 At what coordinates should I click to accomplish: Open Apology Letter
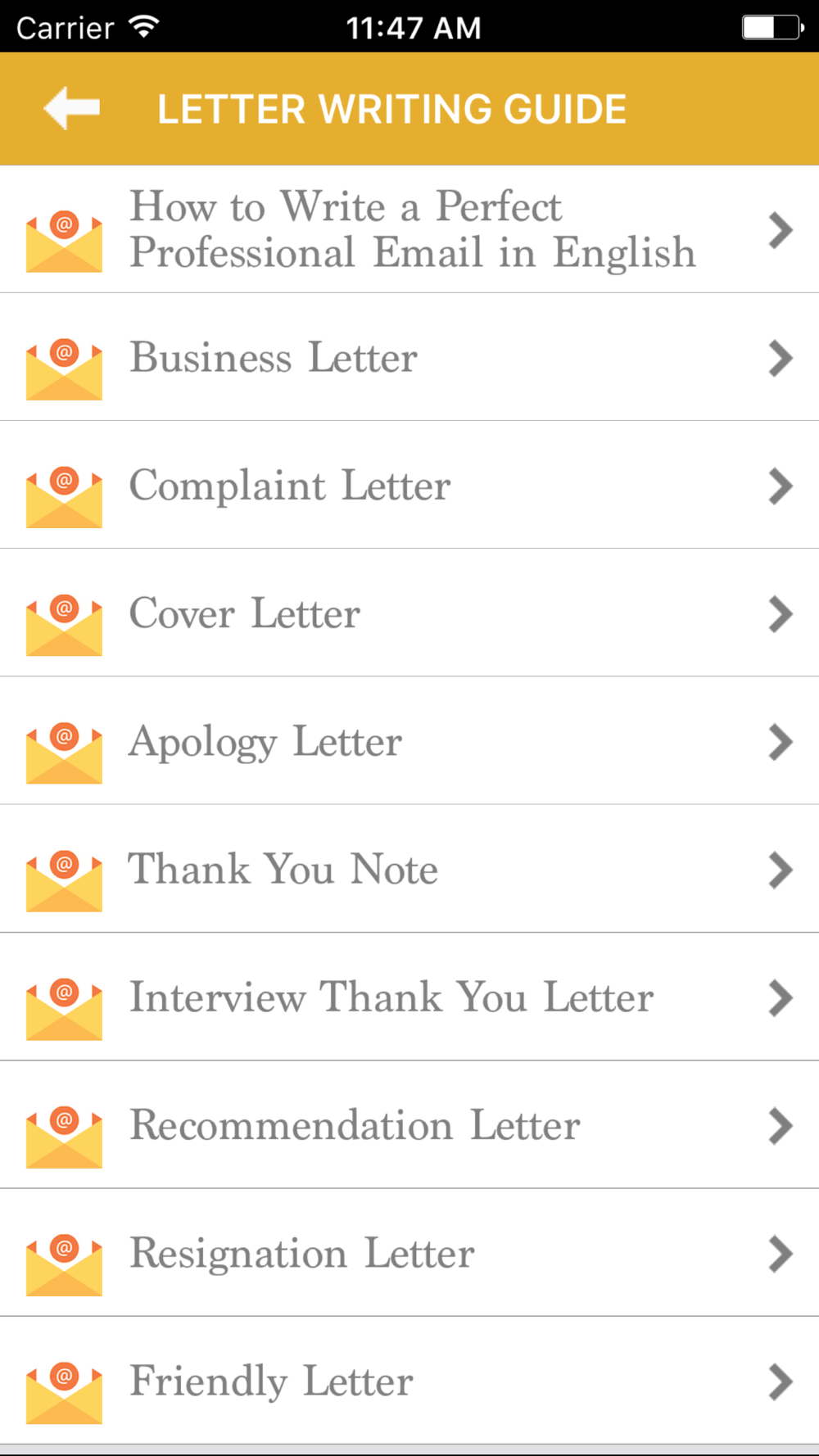point(409,740)
